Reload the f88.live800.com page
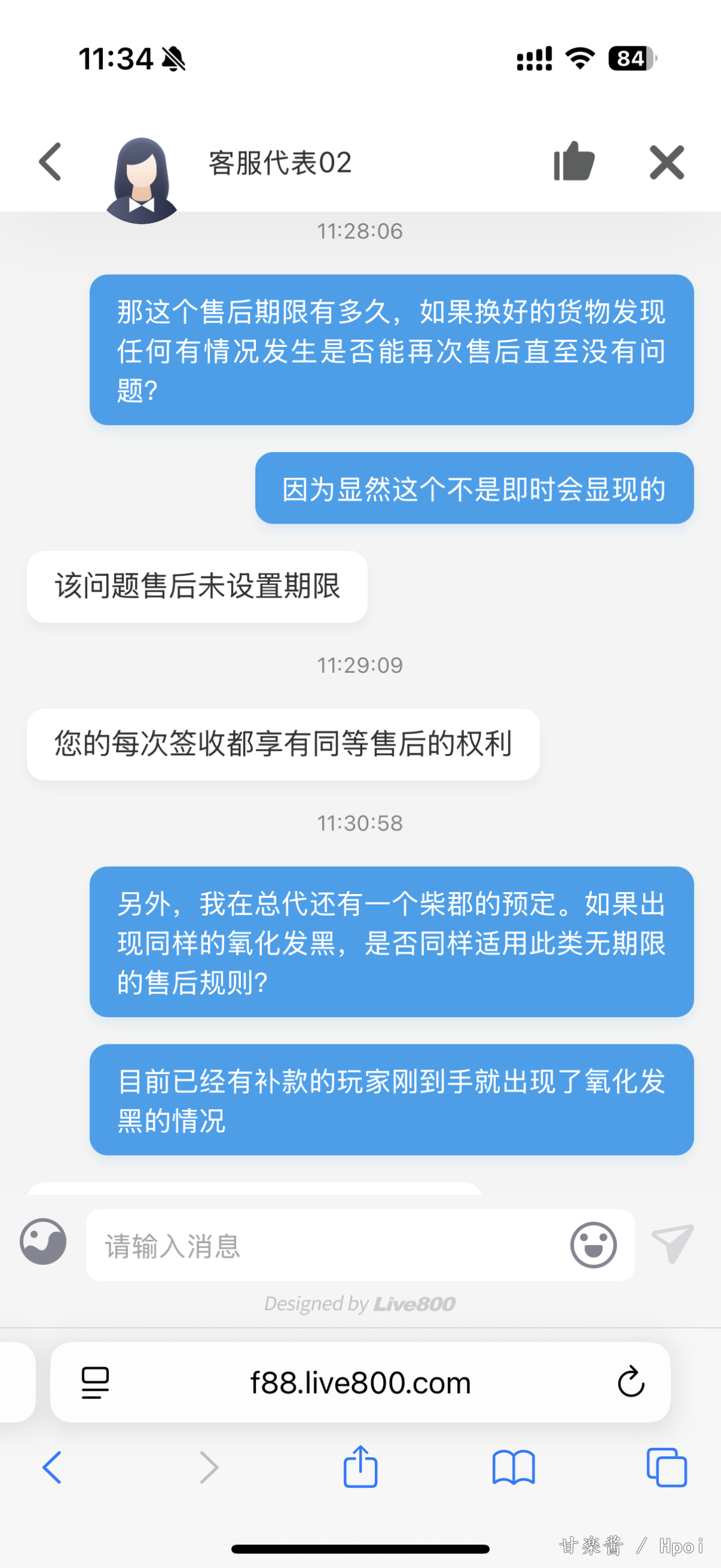This screenshot has height=1568, width=721. [x=630, y=1382]
